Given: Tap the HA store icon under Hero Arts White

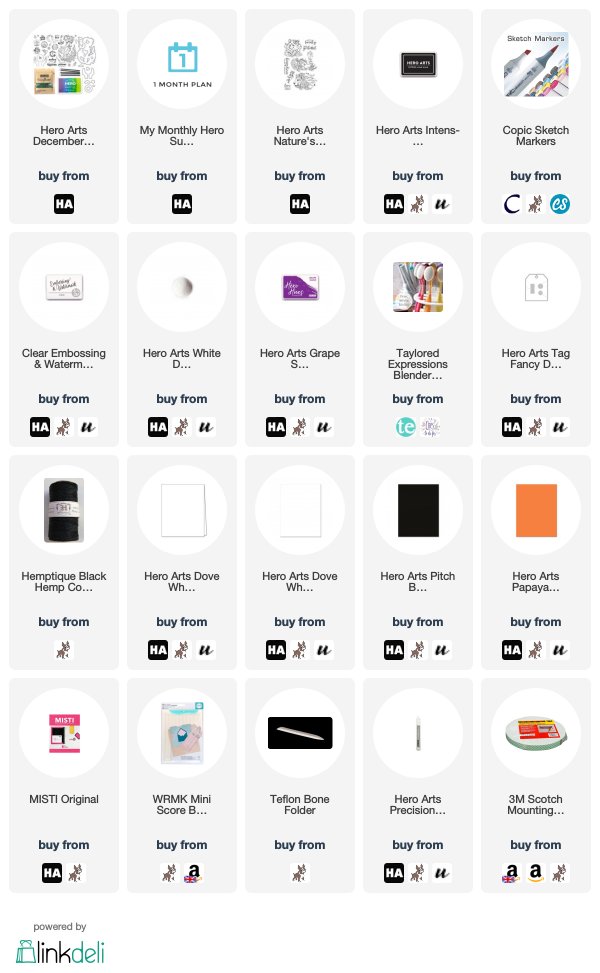Looking at the screenshot, I should click(x=158, y=427).
